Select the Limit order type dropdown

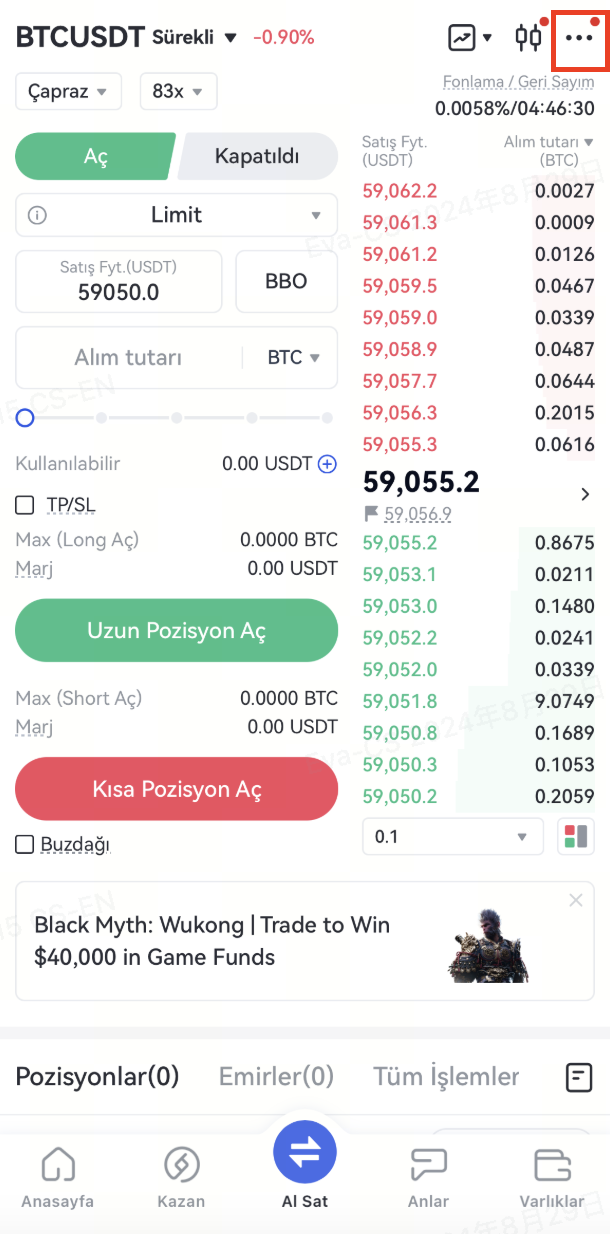[177, 215]
